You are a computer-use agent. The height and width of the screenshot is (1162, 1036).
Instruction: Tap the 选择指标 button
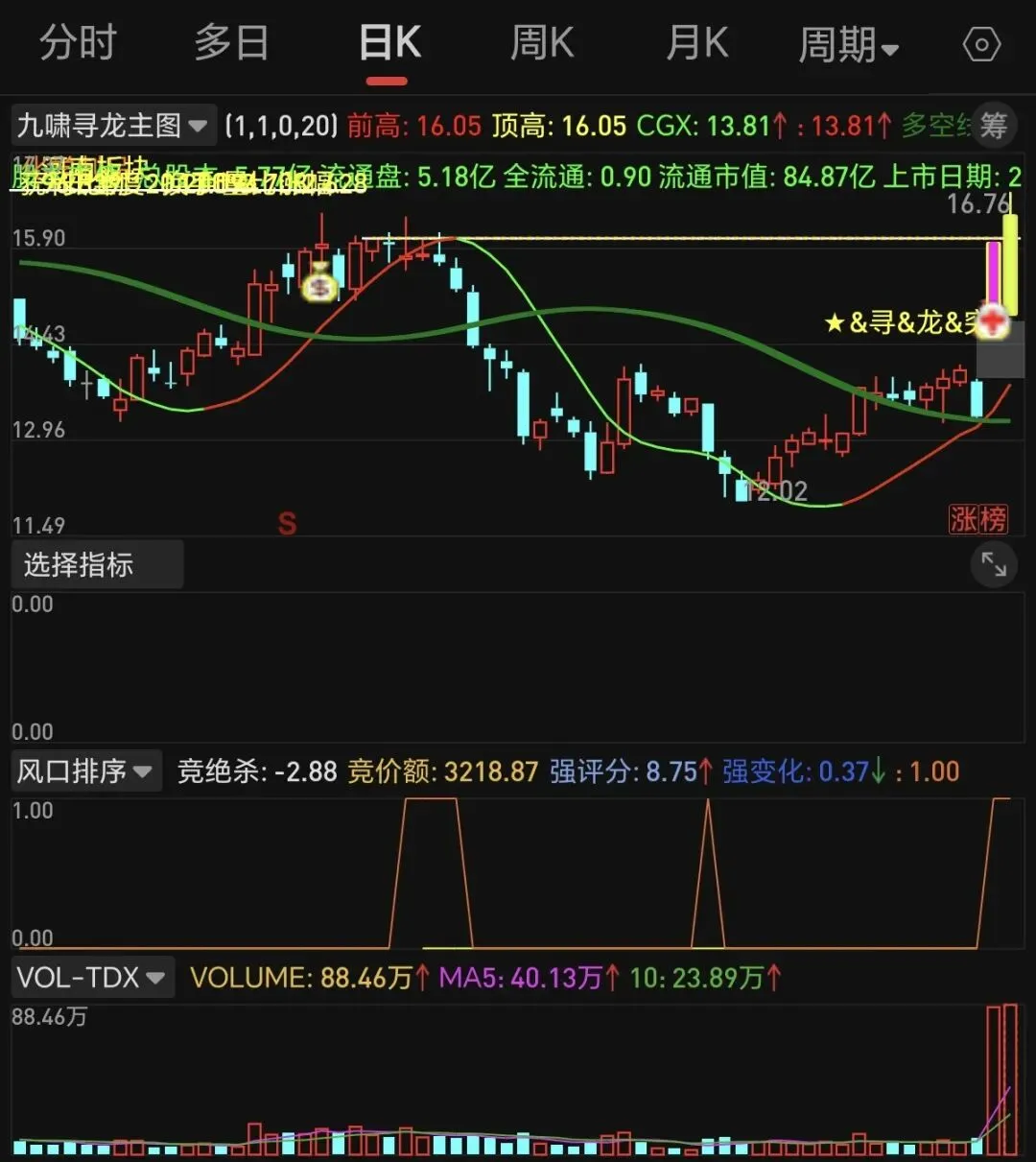(96, 565)
